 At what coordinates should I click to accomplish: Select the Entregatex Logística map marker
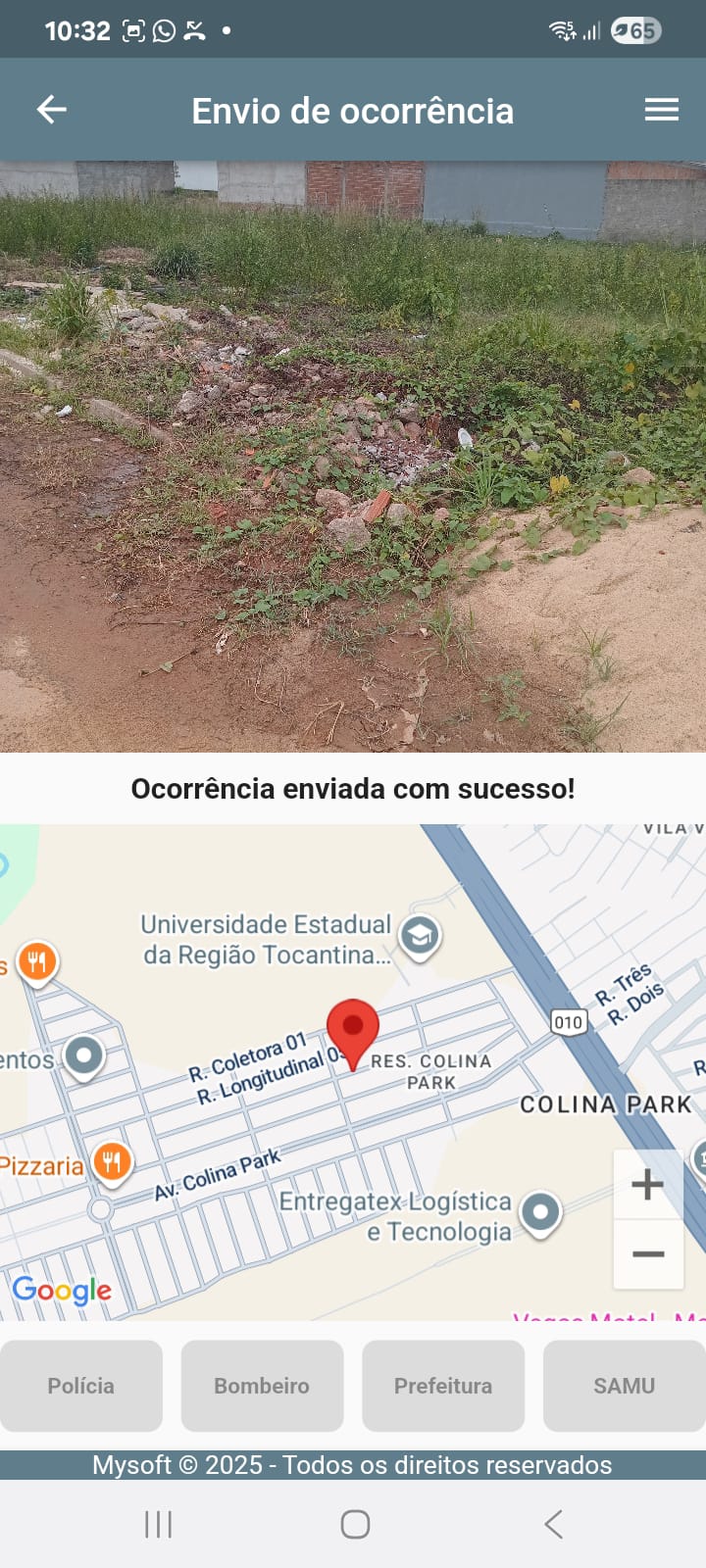(540, 1212)
